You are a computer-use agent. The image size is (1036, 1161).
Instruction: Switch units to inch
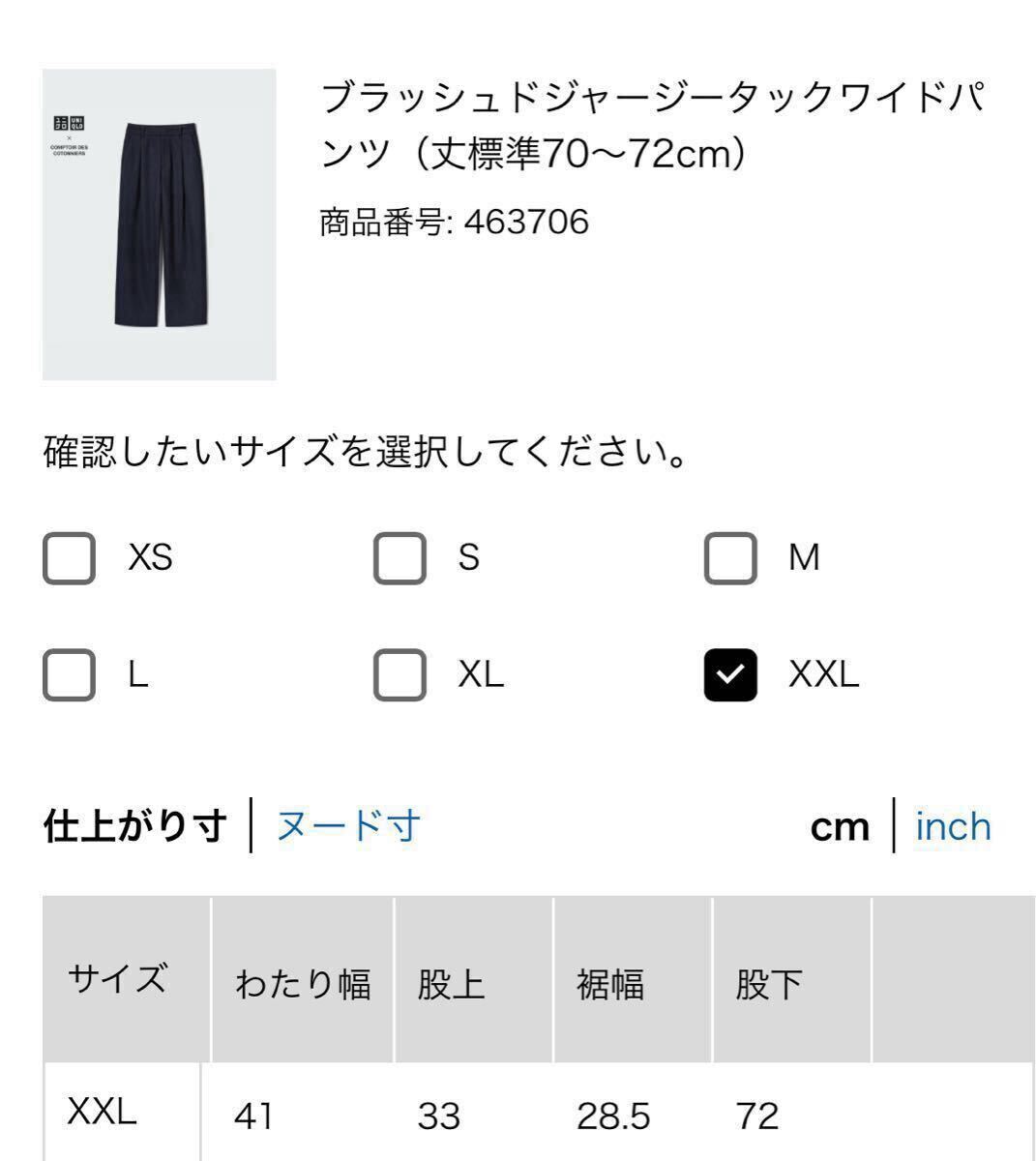point(952,827)
